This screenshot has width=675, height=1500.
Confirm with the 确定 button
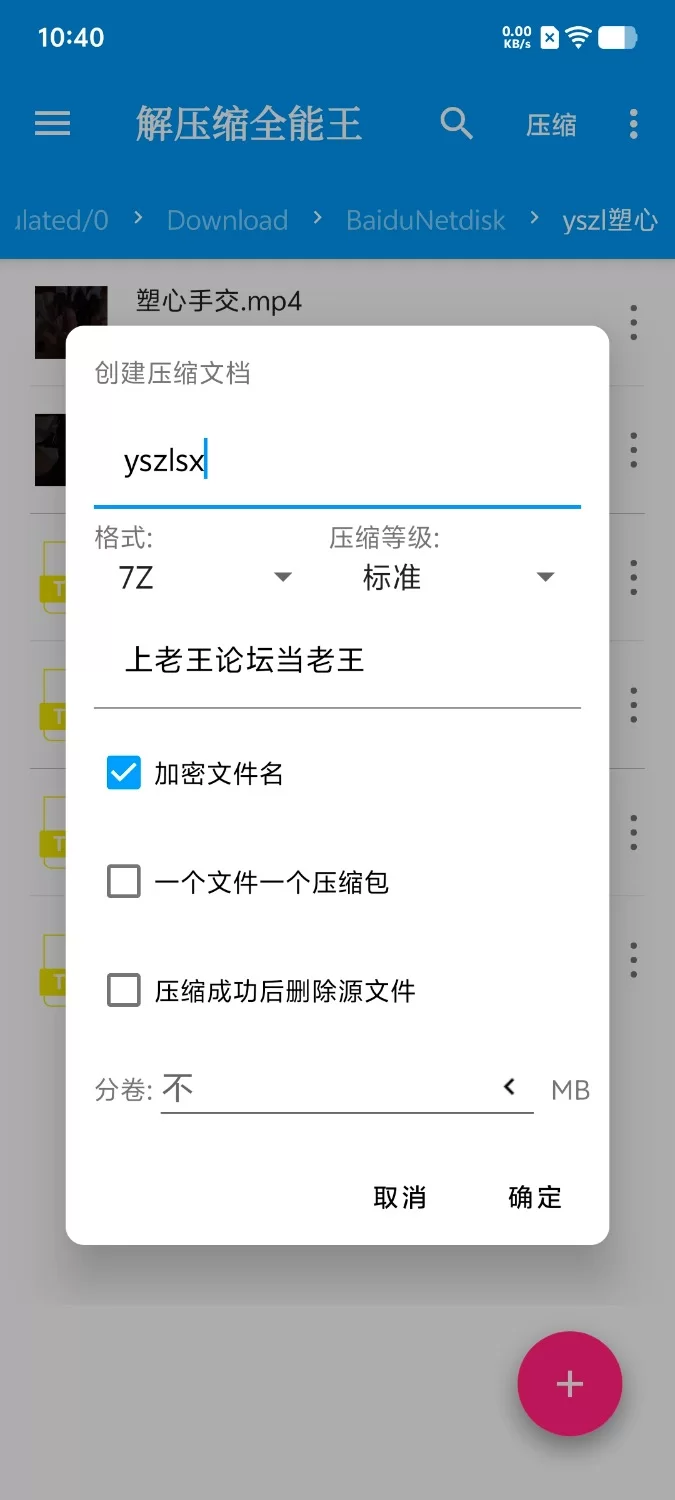(x=535, y=1197)
